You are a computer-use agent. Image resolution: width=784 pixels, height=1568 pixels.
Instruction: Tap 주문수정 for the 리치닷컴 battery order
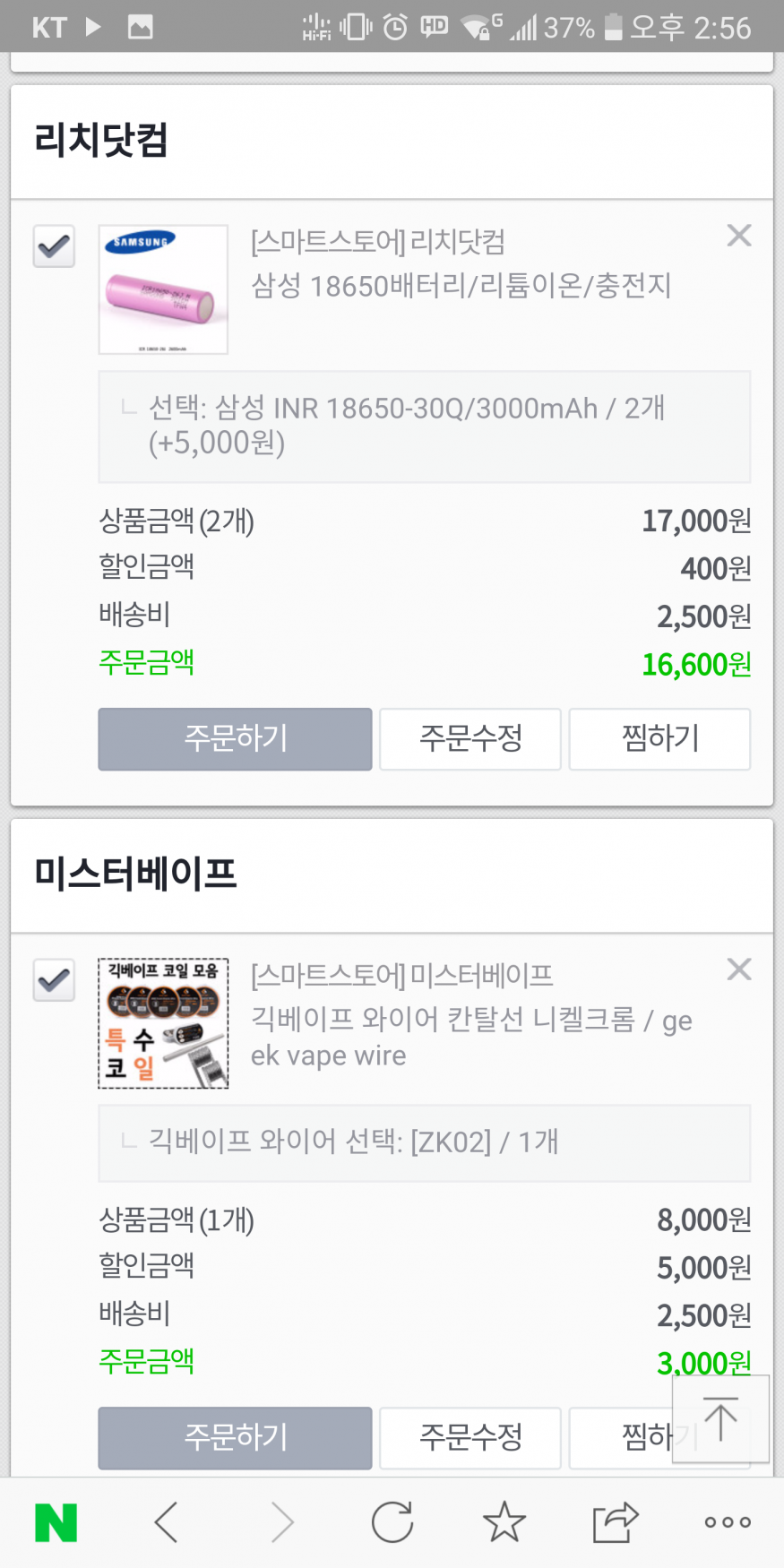[470, 738]
